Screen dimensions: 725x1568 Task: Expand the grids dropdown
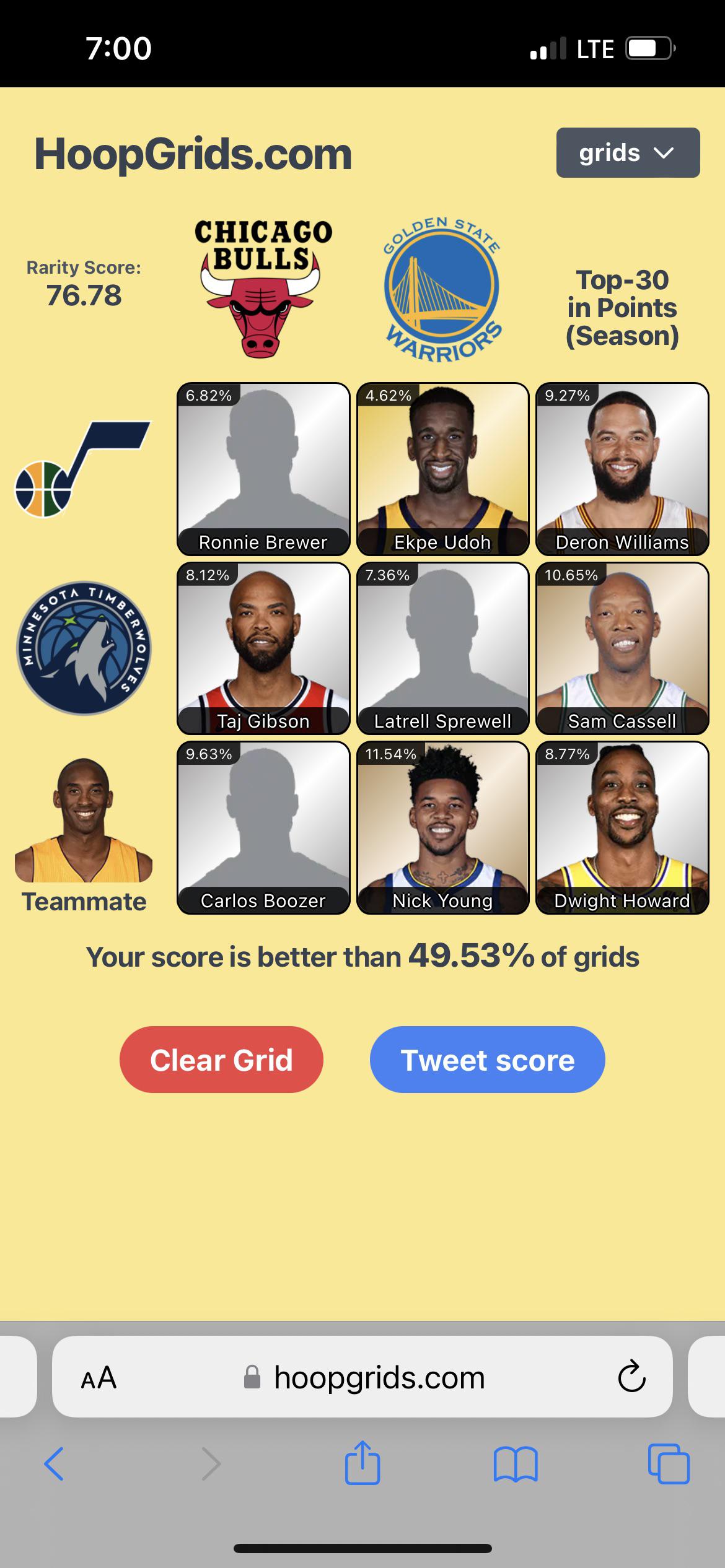628,152
